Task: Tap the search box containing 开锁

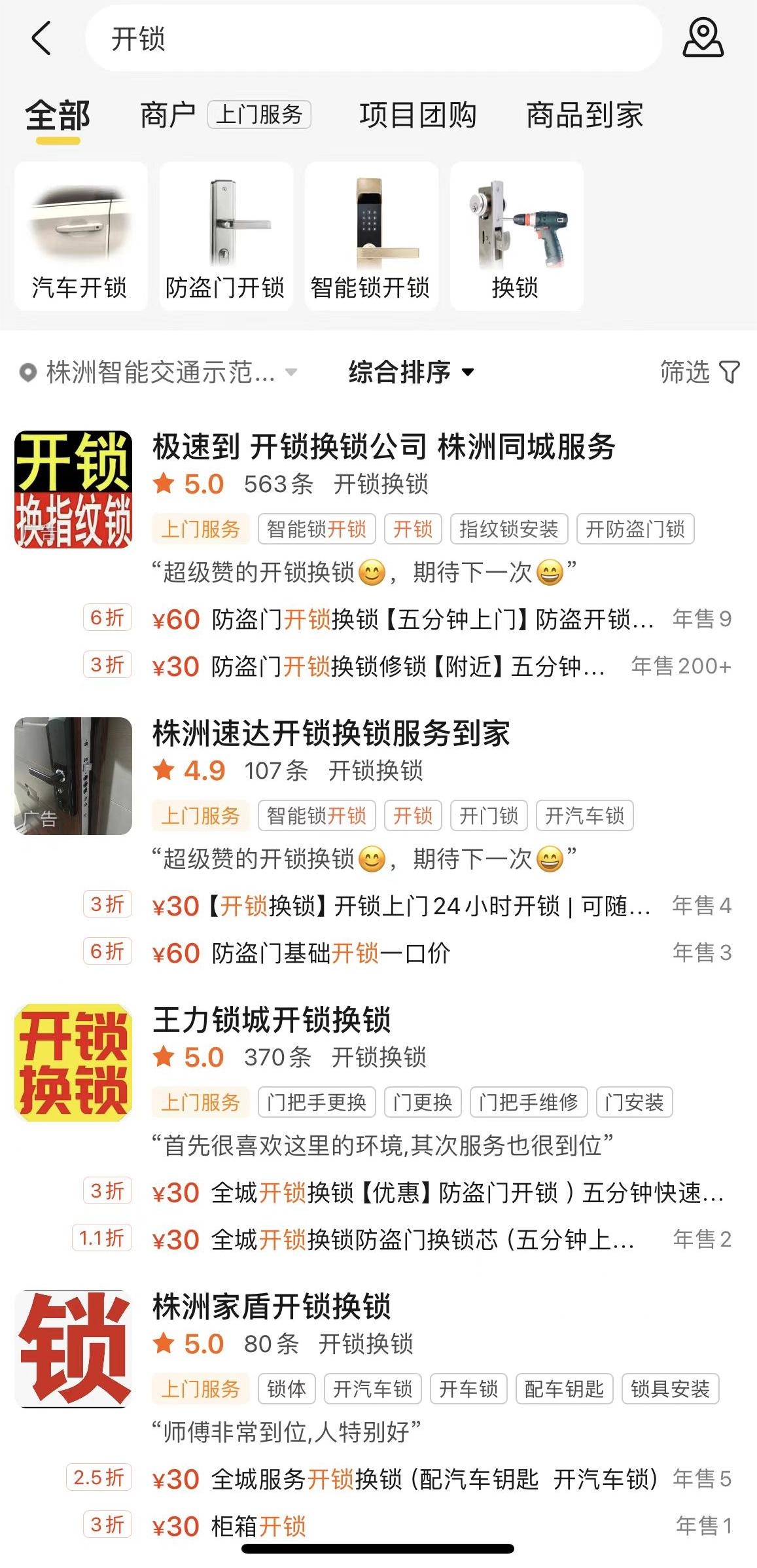Action: 373,39
